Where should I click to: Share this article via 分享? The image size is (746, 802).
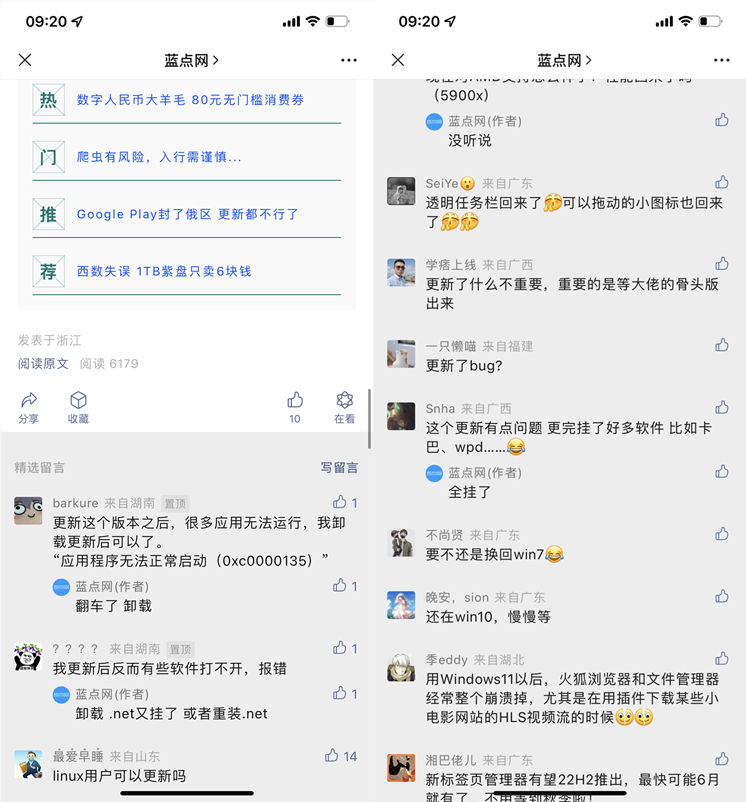point(29,407)
